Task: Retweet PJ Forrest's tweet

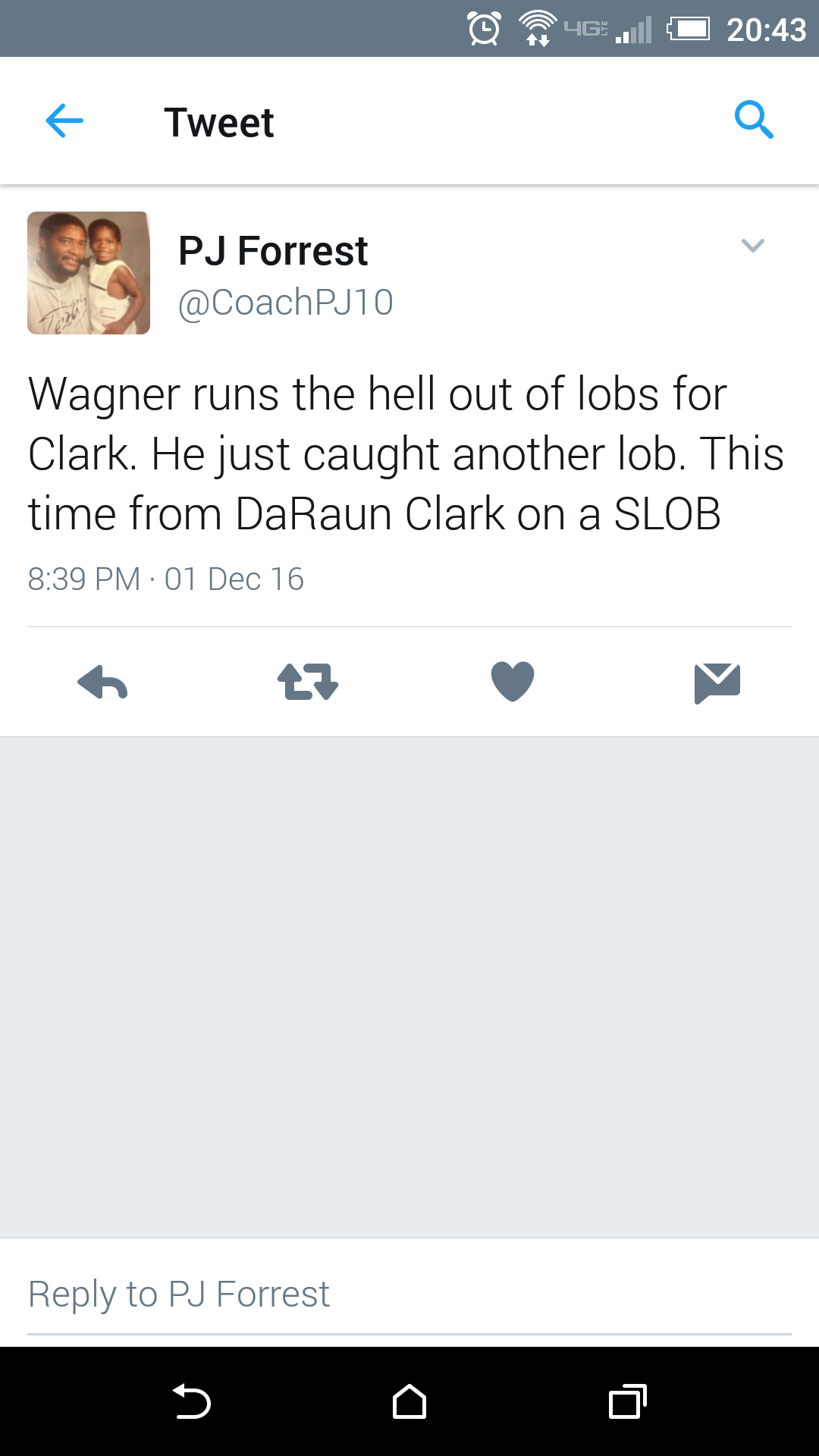Action: pyautogui.click(x=307, y=682)
